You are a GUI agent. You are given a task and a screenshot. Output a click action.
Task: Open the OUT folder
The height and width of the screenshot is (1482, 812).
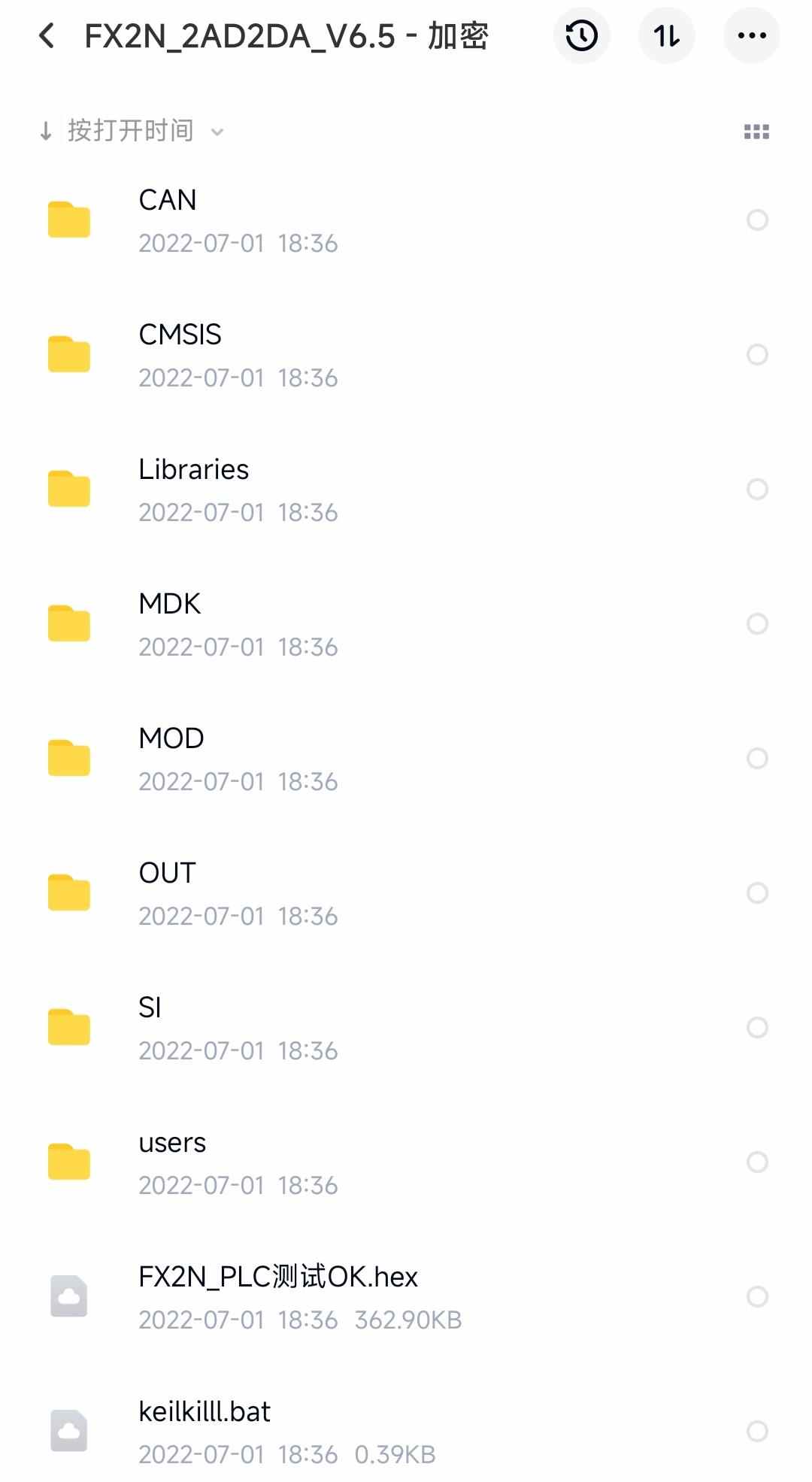click(x=406, y=893)
